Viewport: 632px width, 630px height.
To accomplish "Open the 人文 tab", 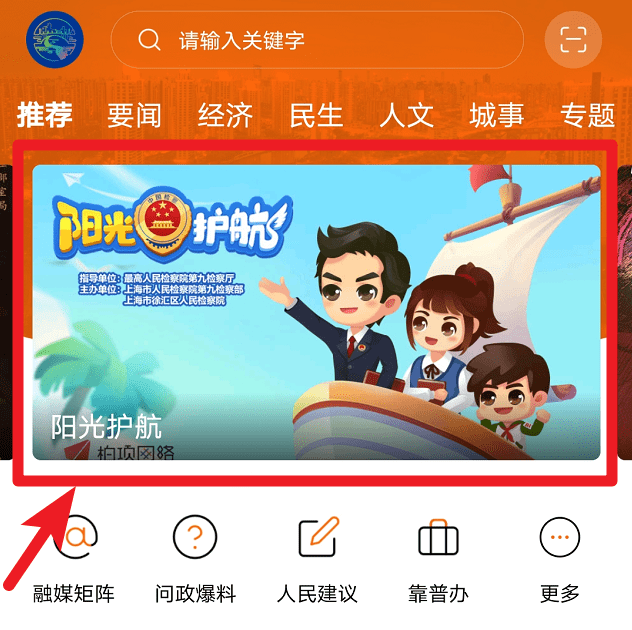I will coord(406,115).
